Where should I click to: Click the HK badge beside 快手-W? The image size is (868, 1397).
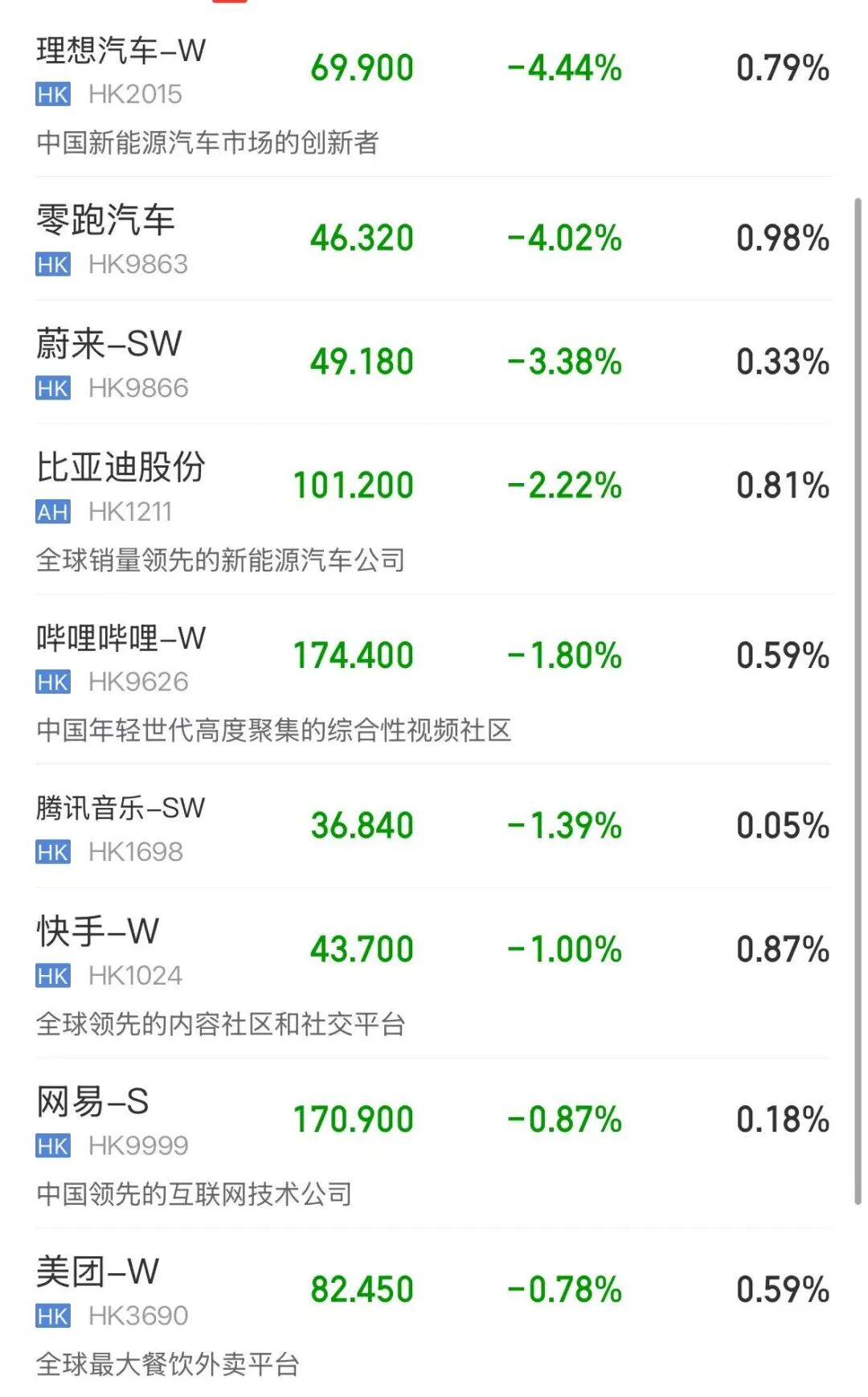tap(51, 977)
